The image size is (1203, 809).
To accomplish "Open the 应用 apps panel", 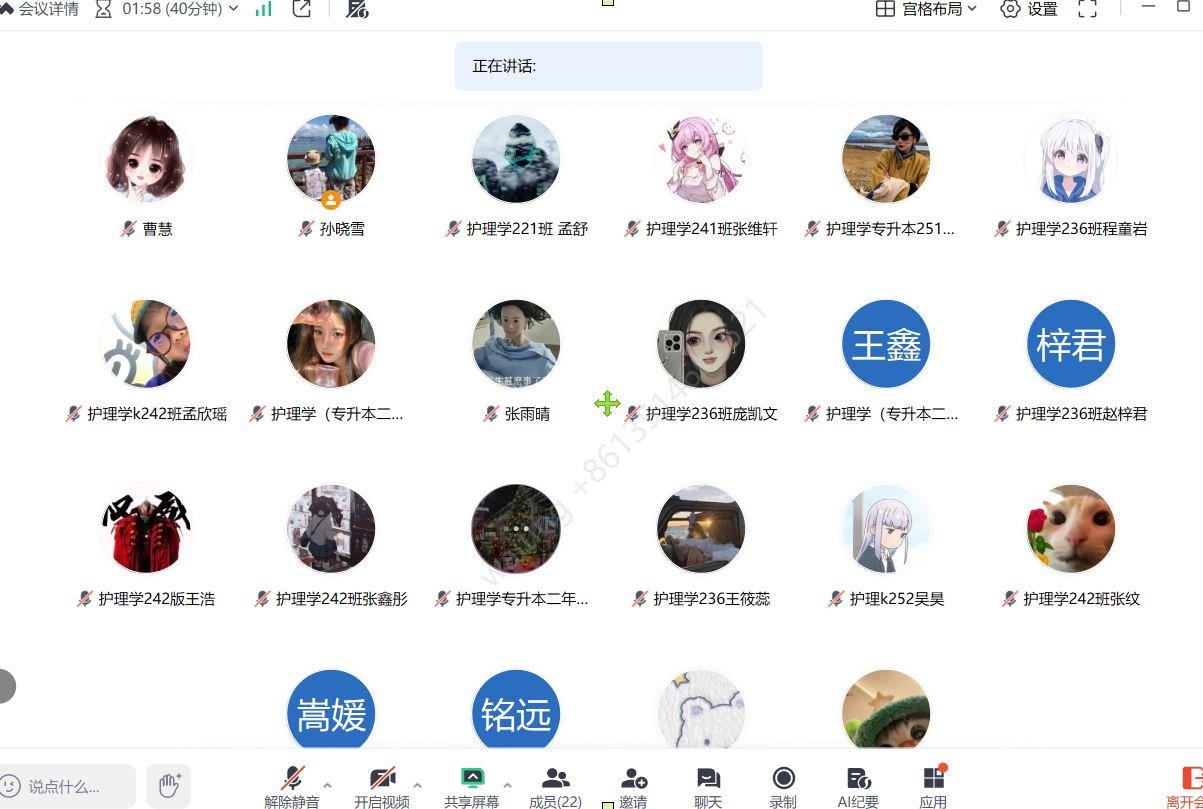I will point(933,786).
